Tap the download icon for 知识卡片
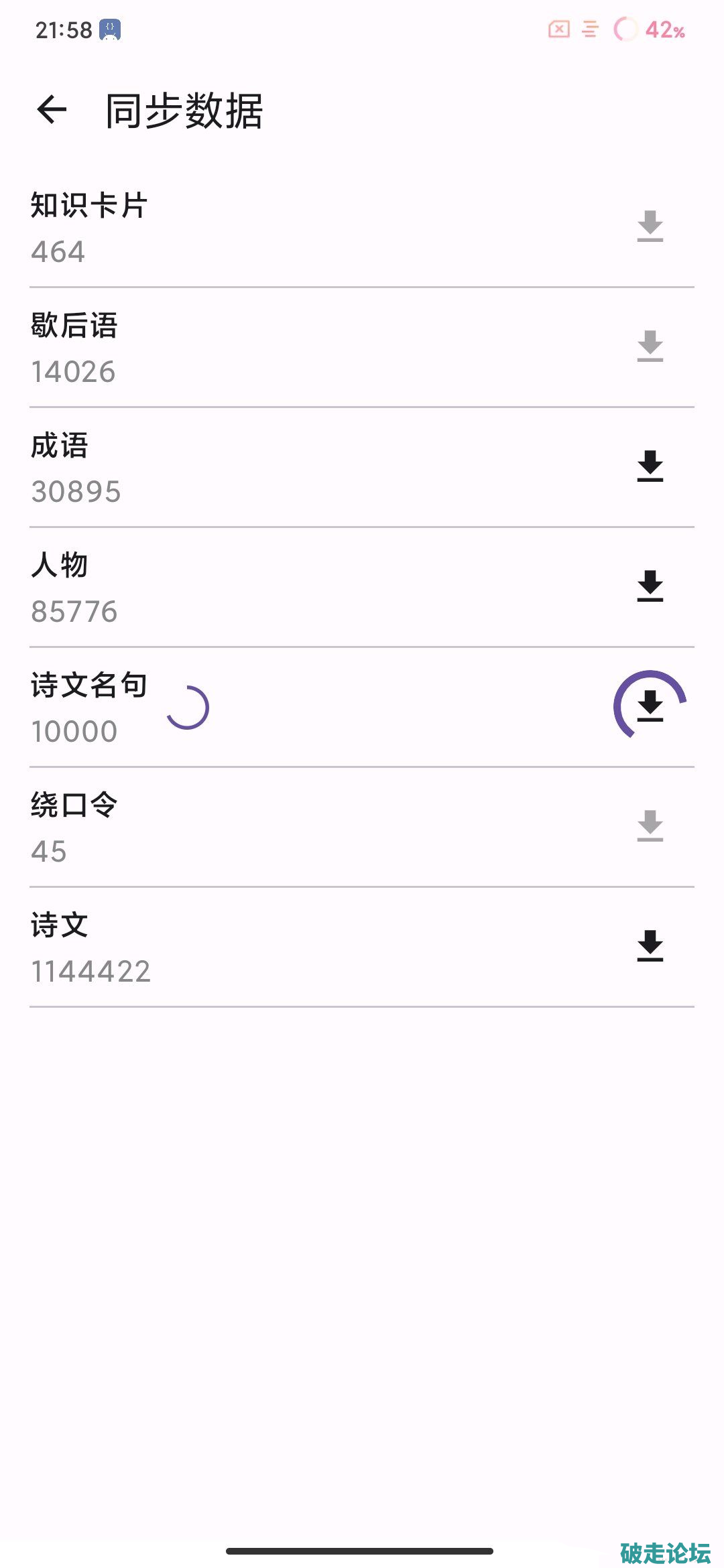724x1568 pixels. click(650, 226)
